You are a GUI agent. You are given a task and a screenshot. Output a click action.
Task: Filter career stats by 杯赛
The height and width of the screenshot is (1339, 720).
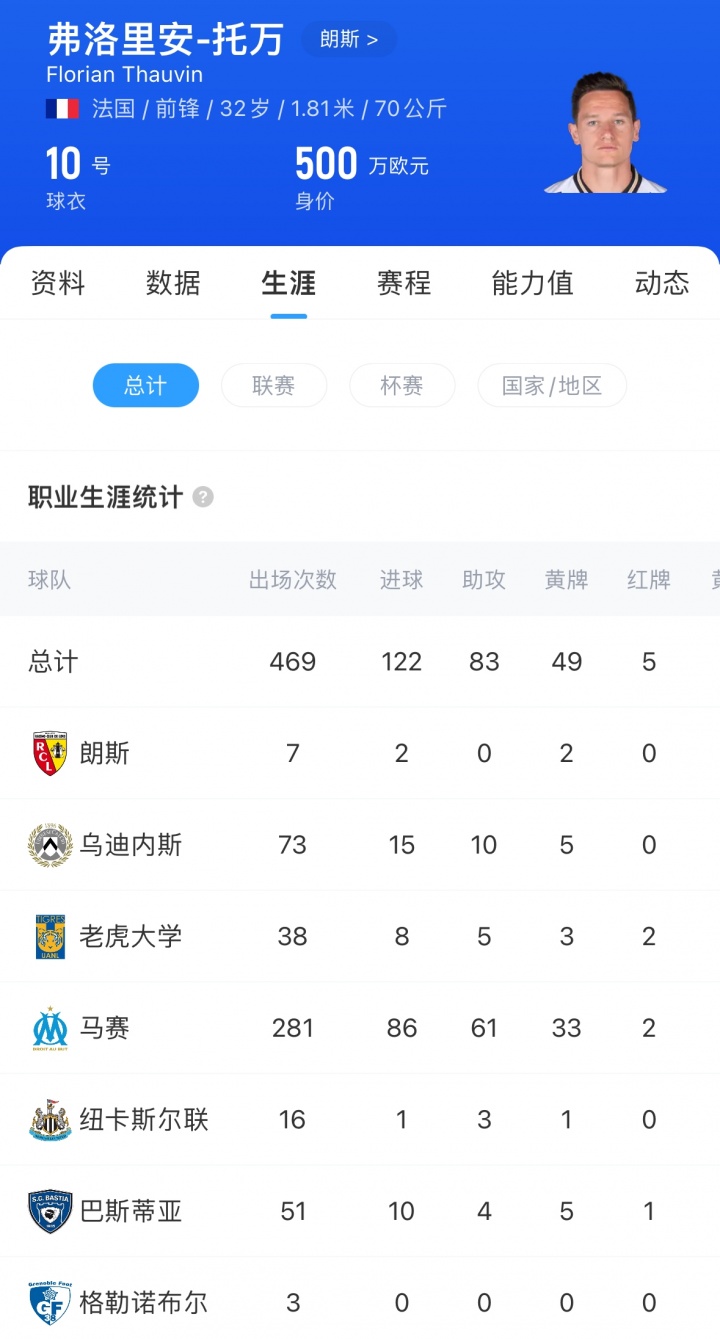coord(401,385)
